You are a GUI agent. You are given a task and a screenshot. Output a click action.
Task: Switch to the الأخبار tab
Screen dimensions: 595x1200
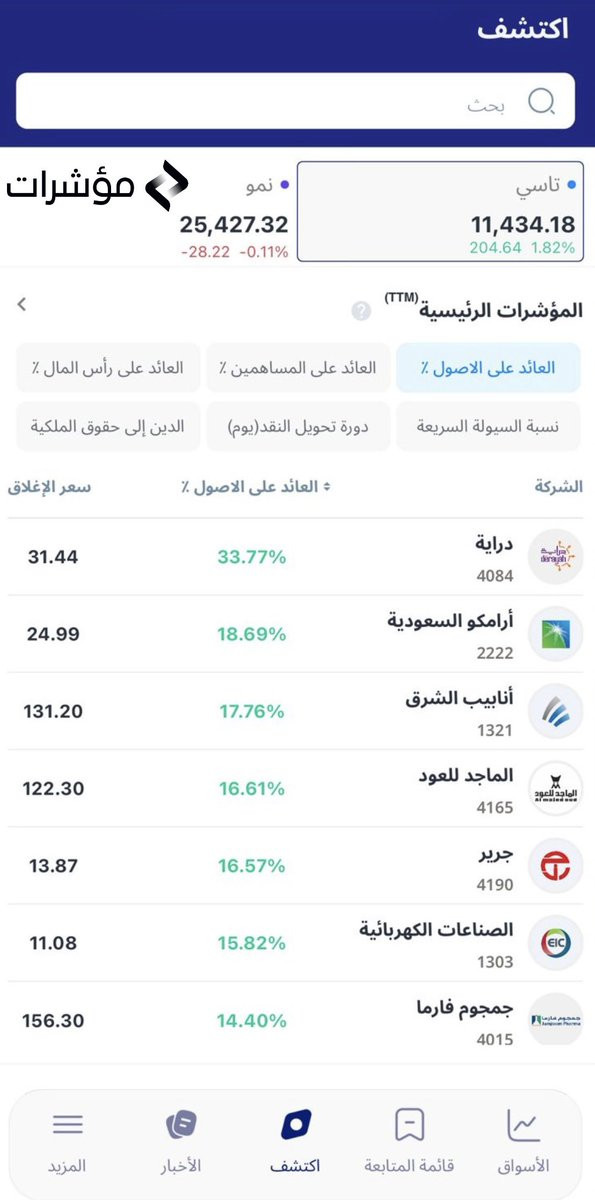coord(181,1141)
